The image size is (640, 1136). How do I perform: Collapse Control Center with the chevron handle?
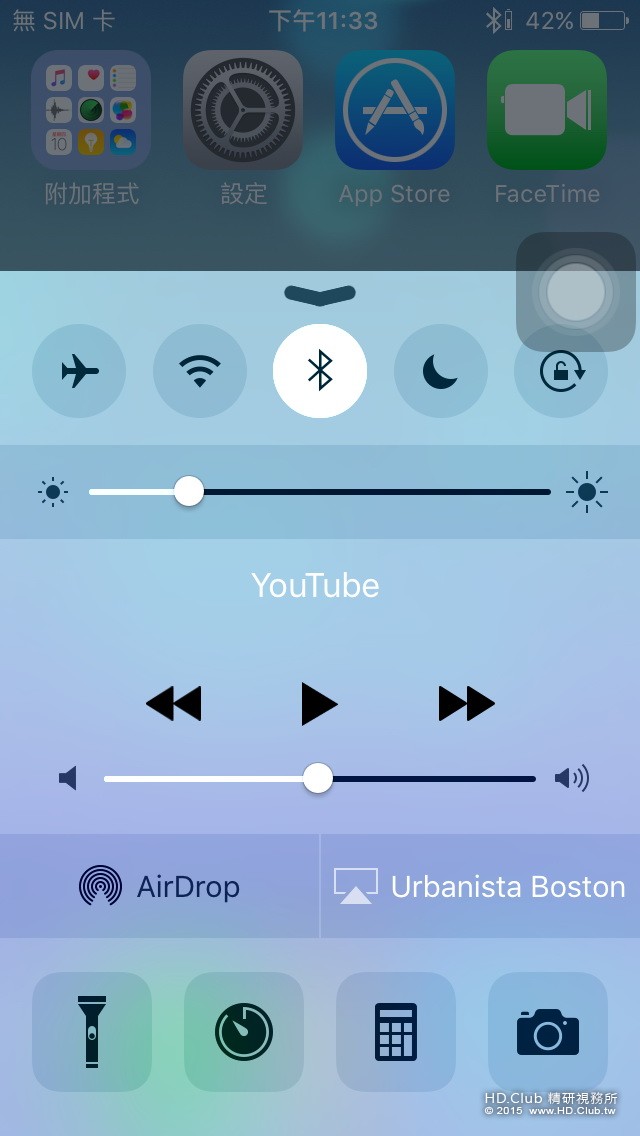click(x=320, y=293)
